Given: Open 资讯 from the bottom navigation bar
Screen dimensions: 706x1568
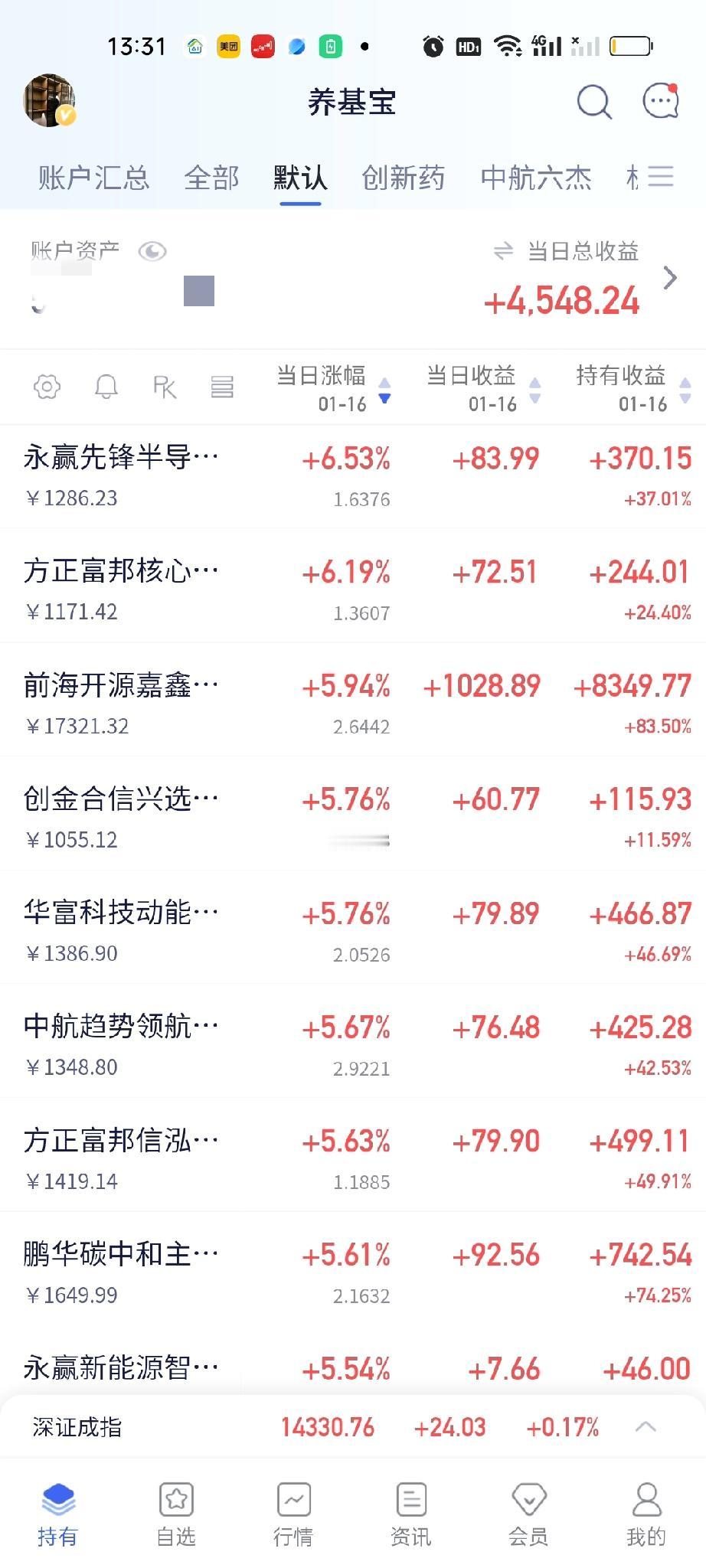Looking at the screenshot, I should (411, 1512).
